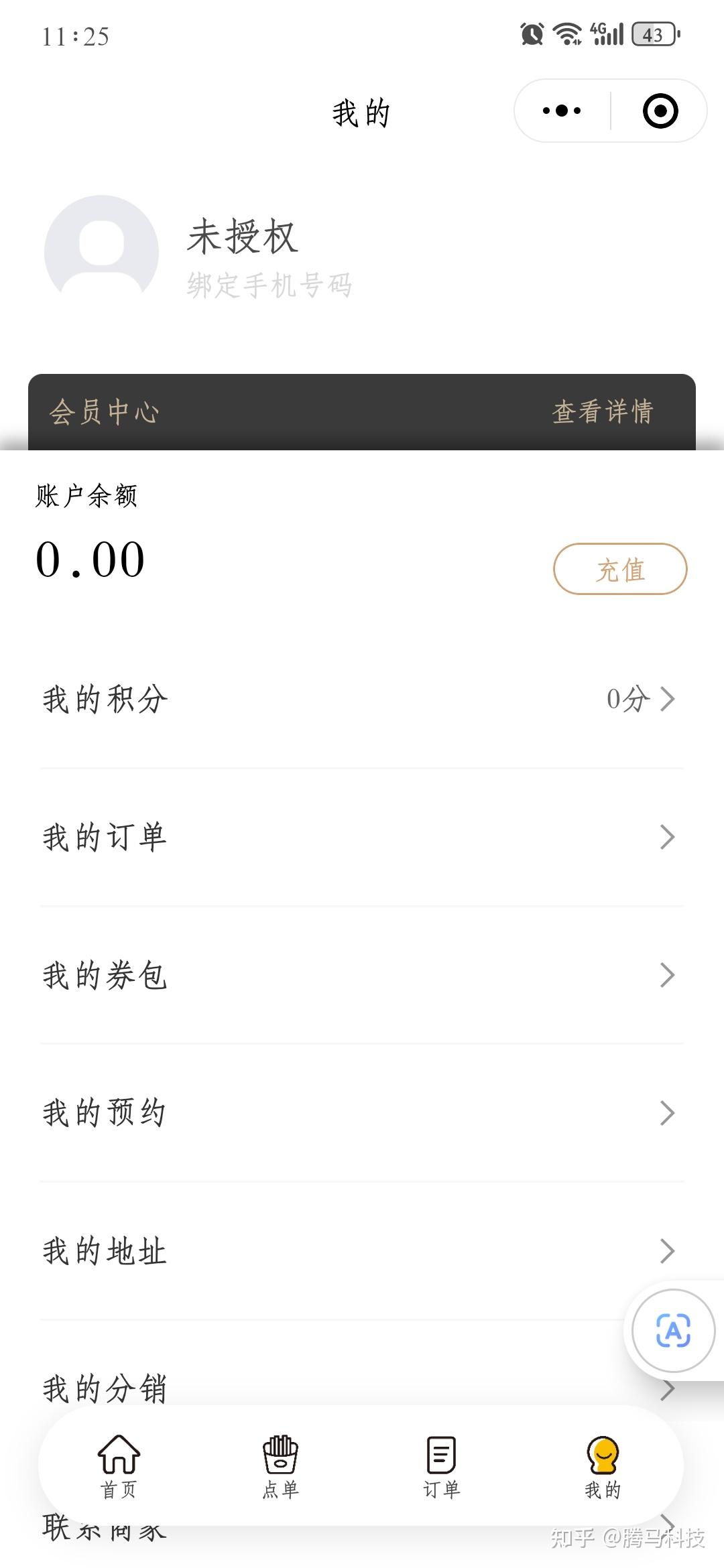724x1568 pixels.
Task: Open 我的订单 row
Action: point(362,837)
